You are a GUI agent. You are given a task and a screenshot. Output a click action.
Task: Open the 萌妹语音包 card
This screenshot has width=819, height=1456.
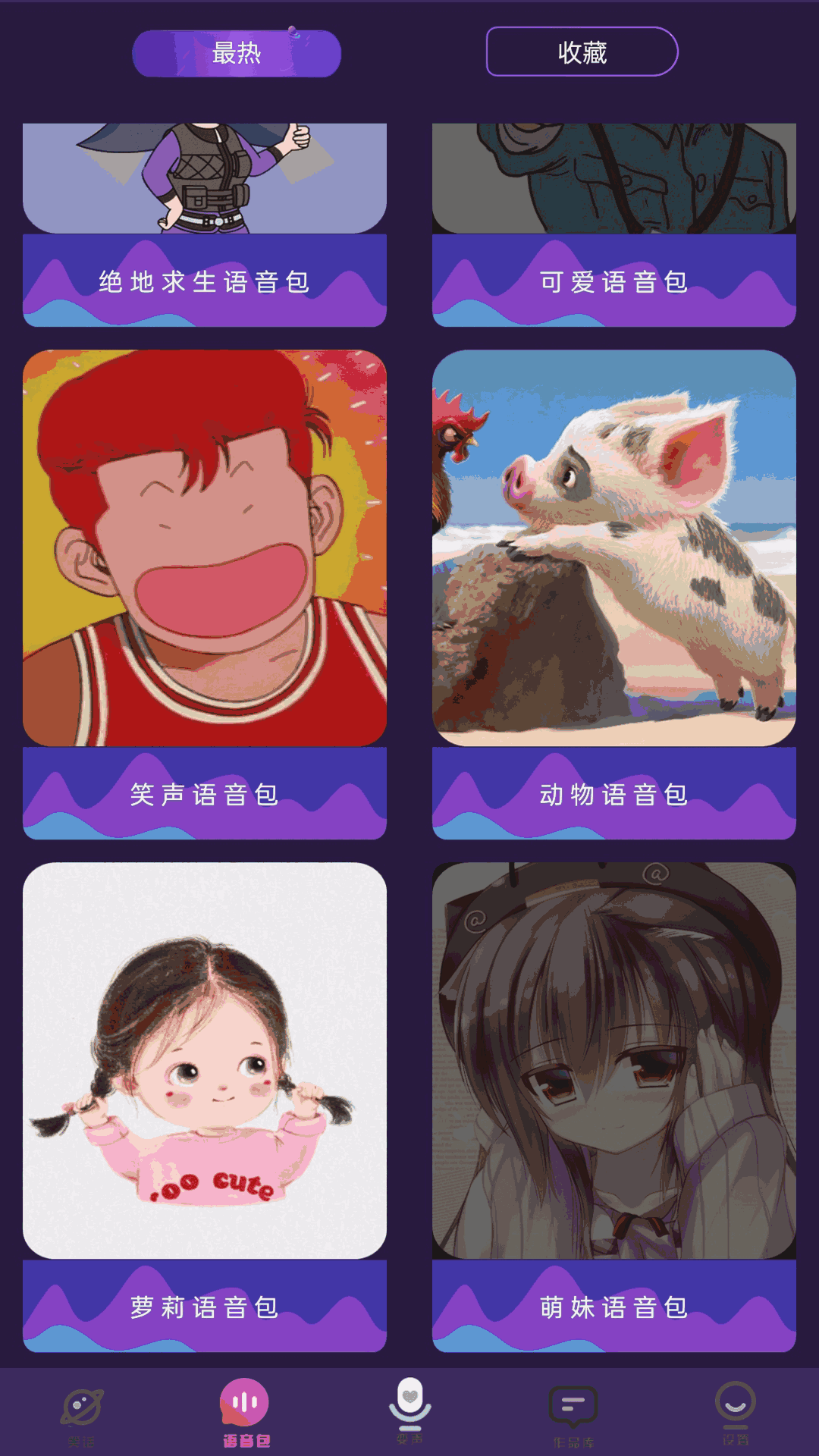[x=614, y=1100]
